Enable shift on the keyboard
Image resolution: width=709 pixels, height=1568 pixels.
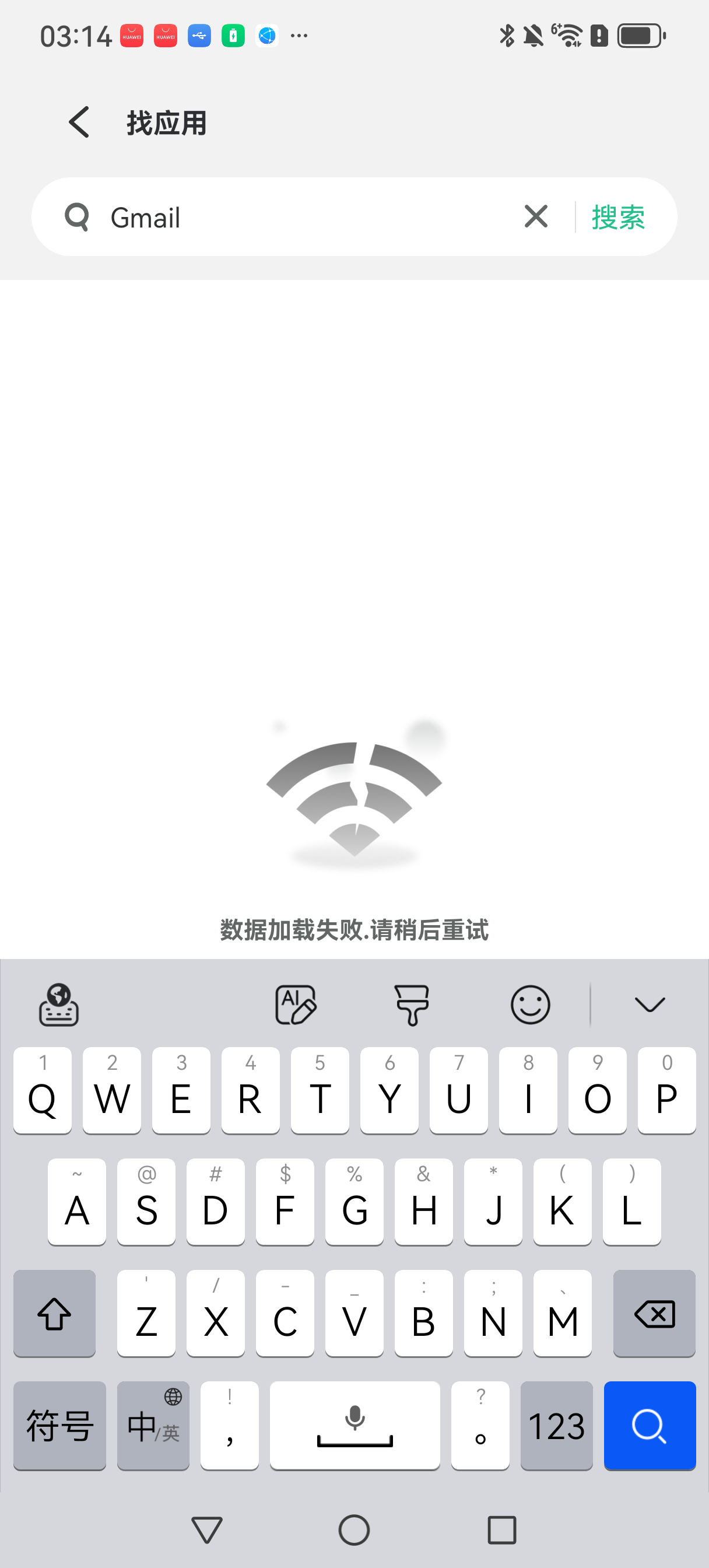(x=54, y=1314)
